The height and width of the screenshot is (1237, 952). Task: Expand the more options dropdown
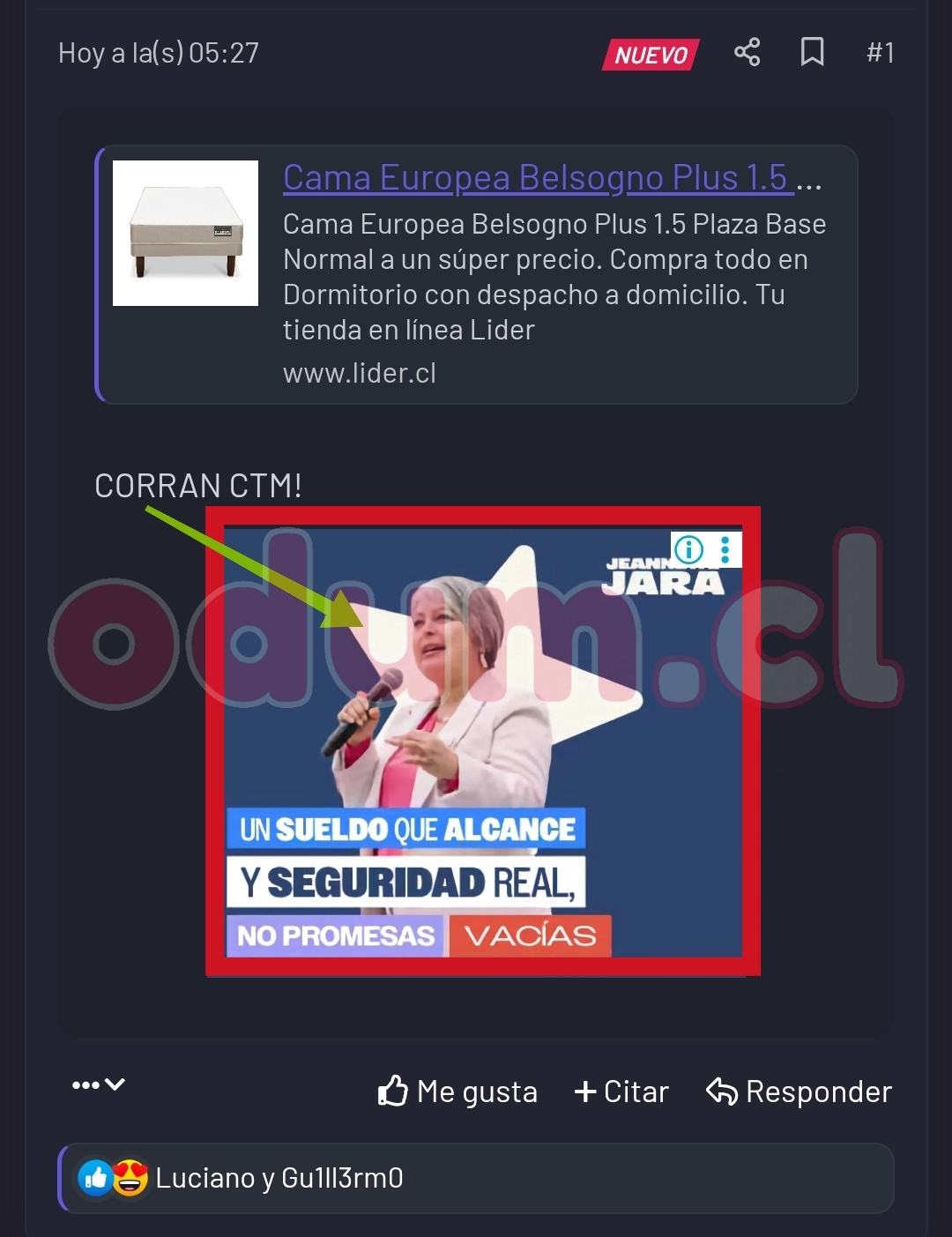(99, 1084)
